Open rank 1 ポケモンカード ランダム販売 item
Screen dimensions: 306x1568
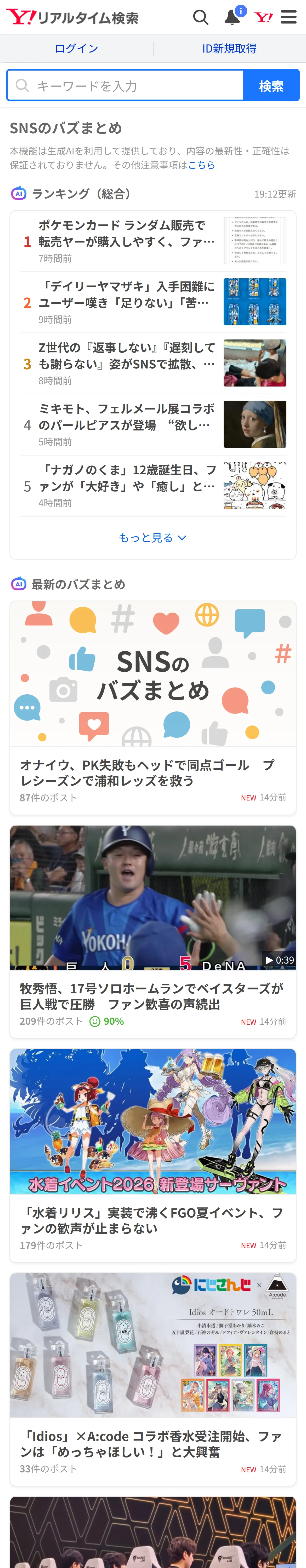click(153, 241)
